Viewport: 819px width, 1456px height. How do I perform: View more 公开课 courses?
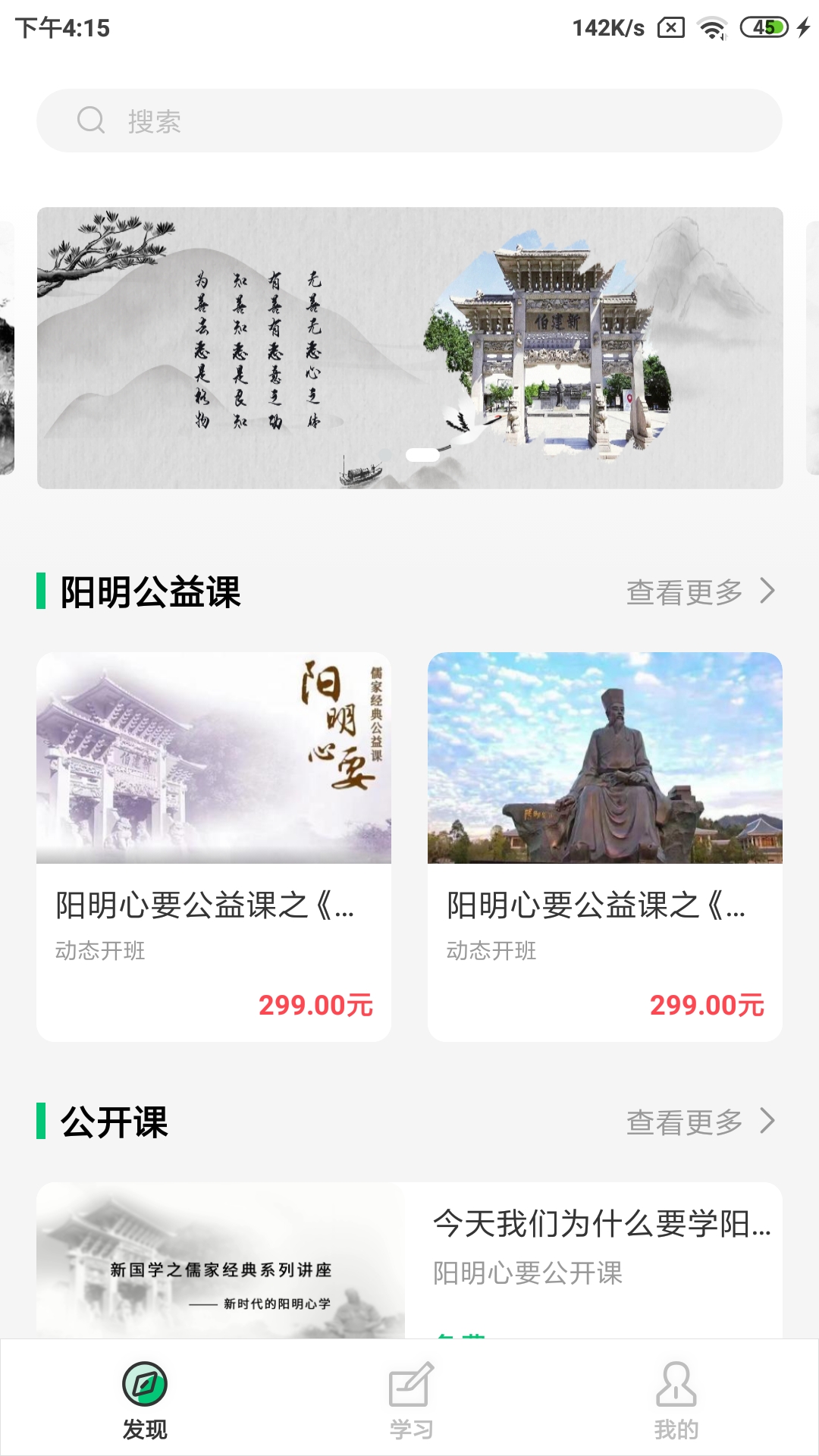[701, 1122]
